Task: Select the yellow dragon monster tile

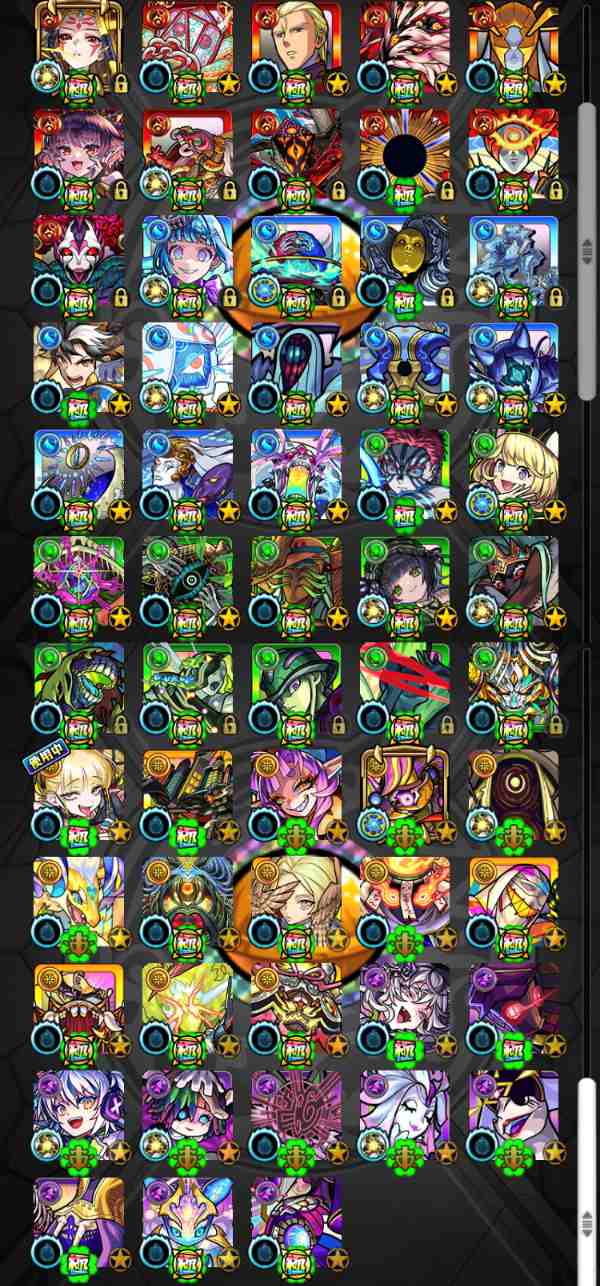Action: 79,904
